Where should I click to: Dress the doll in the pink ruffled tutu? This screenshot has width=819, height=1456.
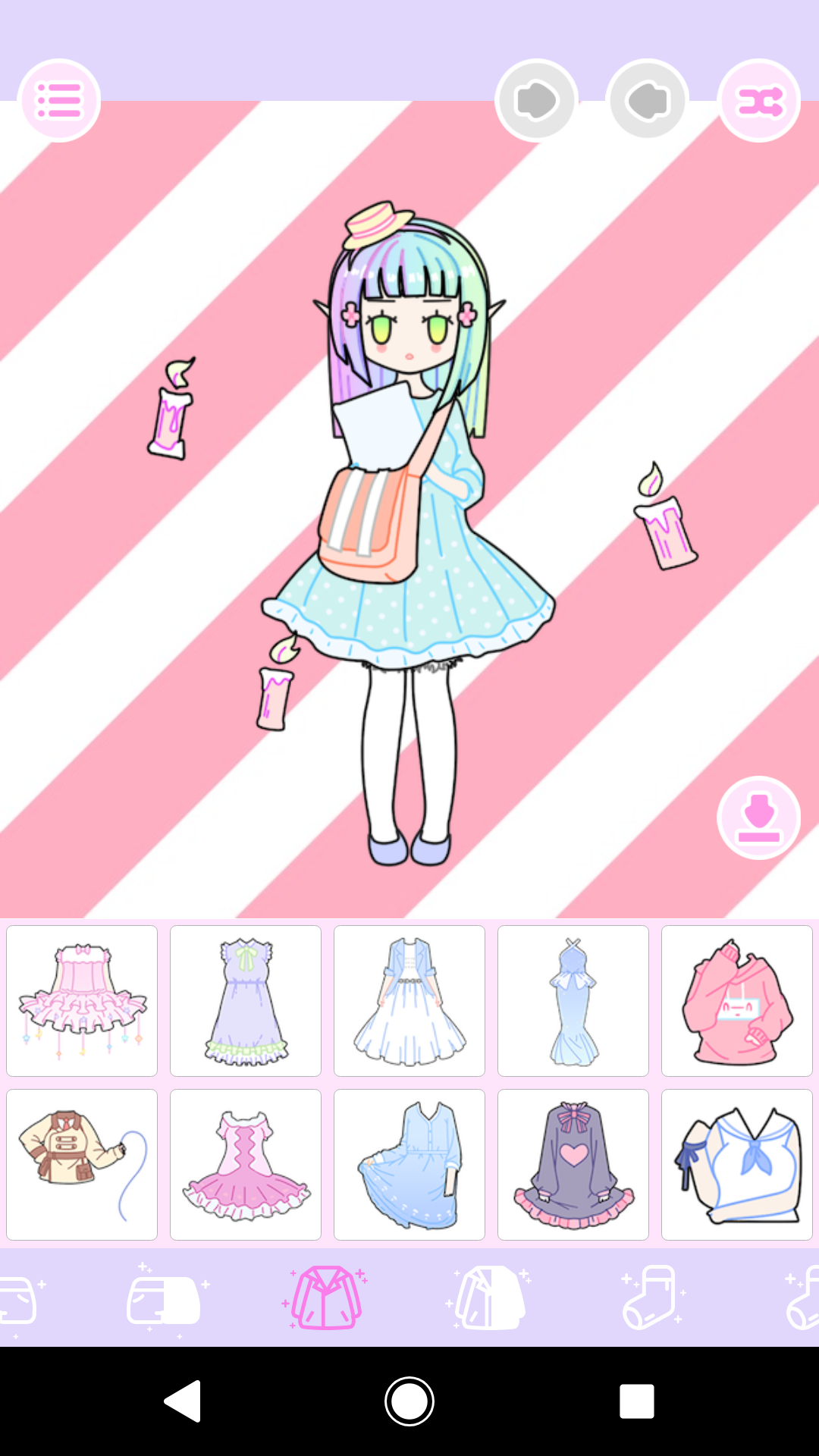(x=81, y=999)
